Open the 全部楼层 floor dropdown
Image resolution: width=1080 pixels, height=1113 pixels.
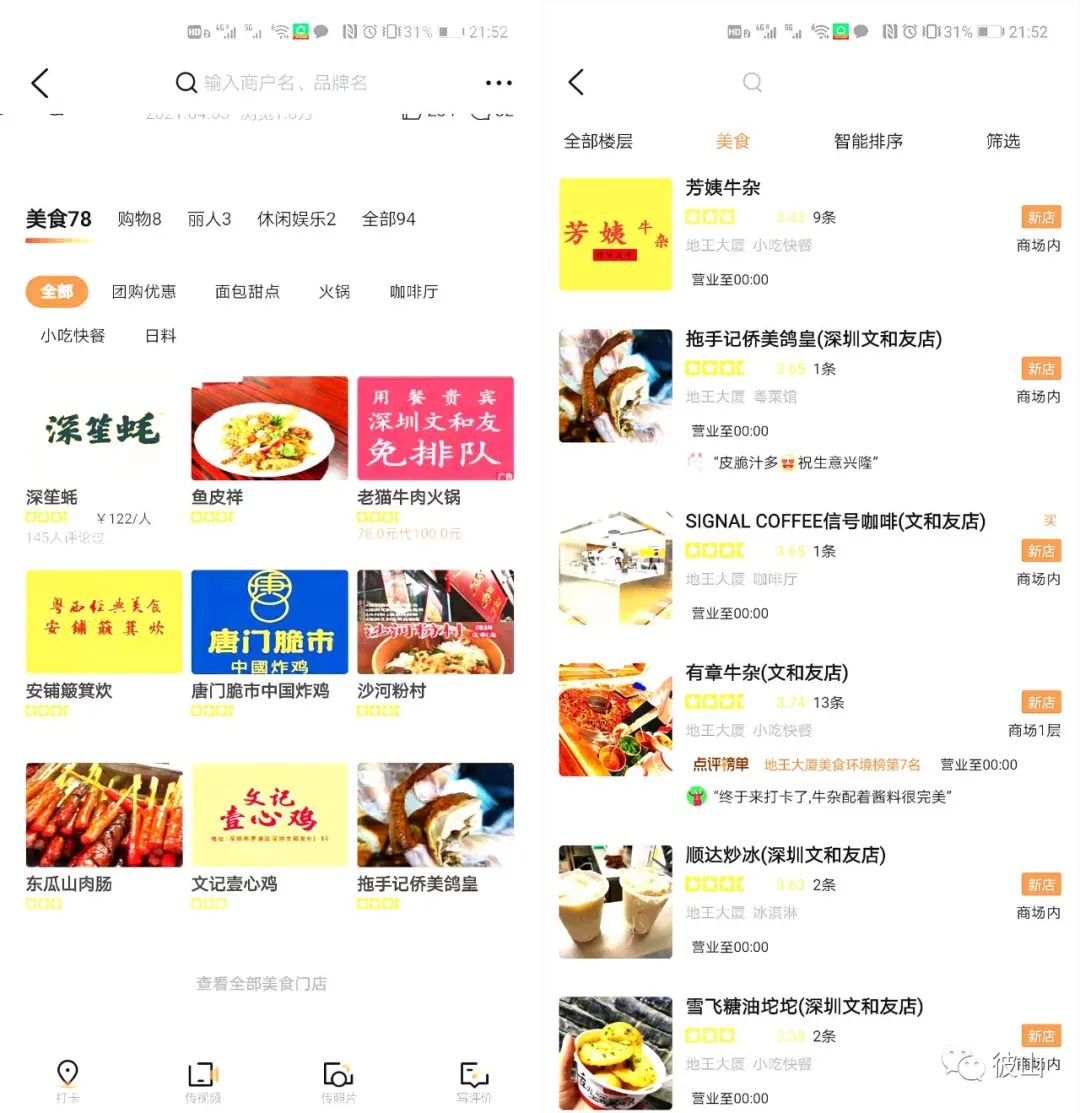598,142
